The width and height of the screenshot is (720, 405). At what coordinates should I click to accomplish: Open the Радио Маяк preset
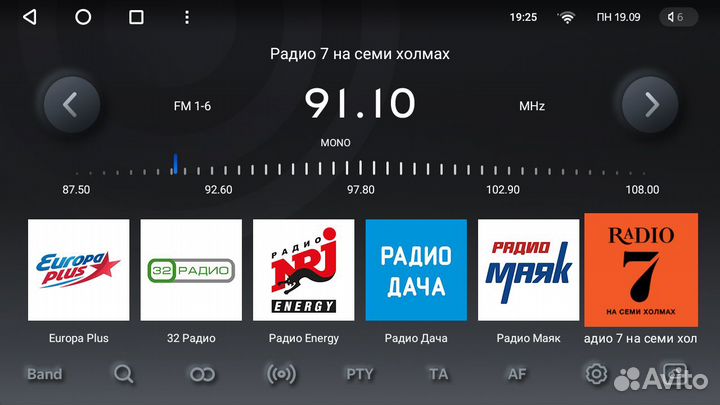[x=528, y=270]
